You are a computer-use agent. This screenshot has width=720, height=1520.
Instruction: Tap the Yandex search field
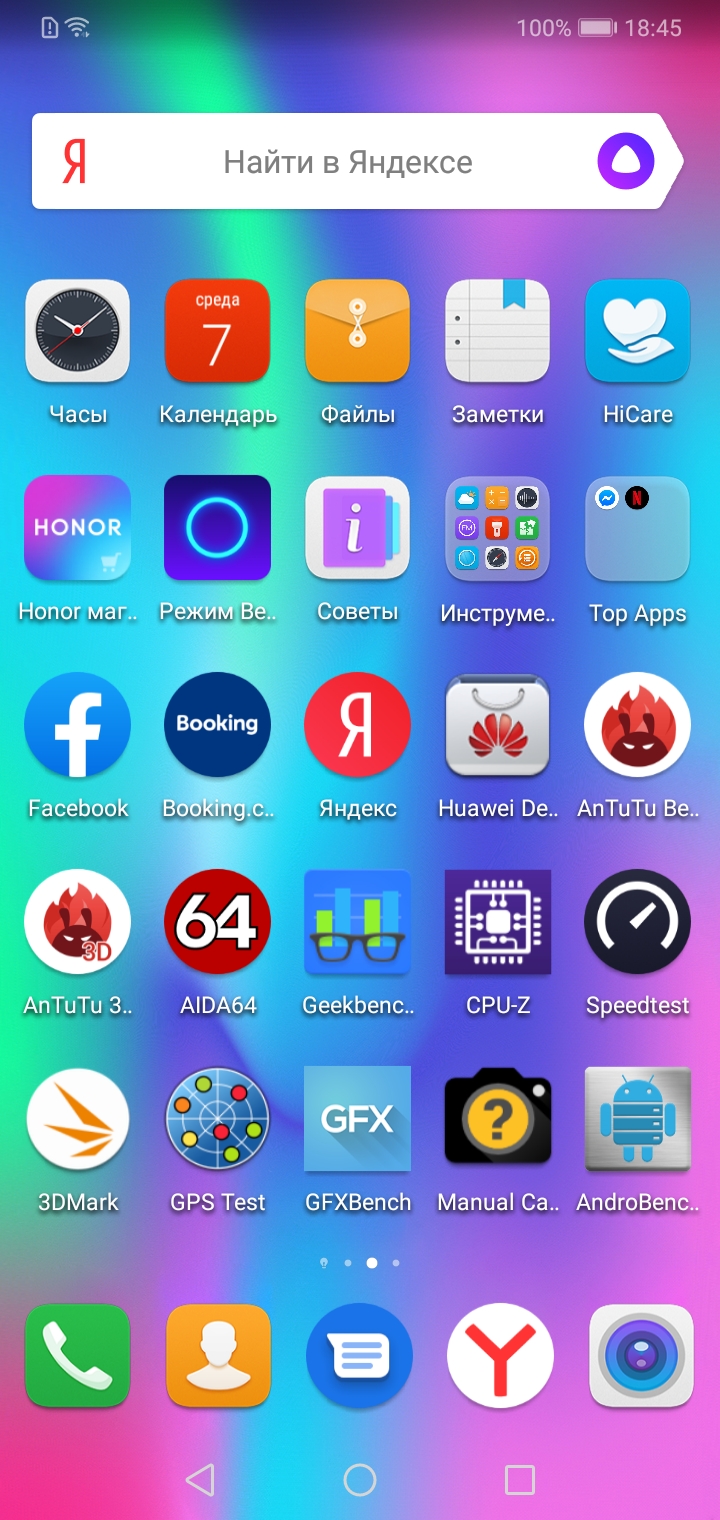click(346, 162)
